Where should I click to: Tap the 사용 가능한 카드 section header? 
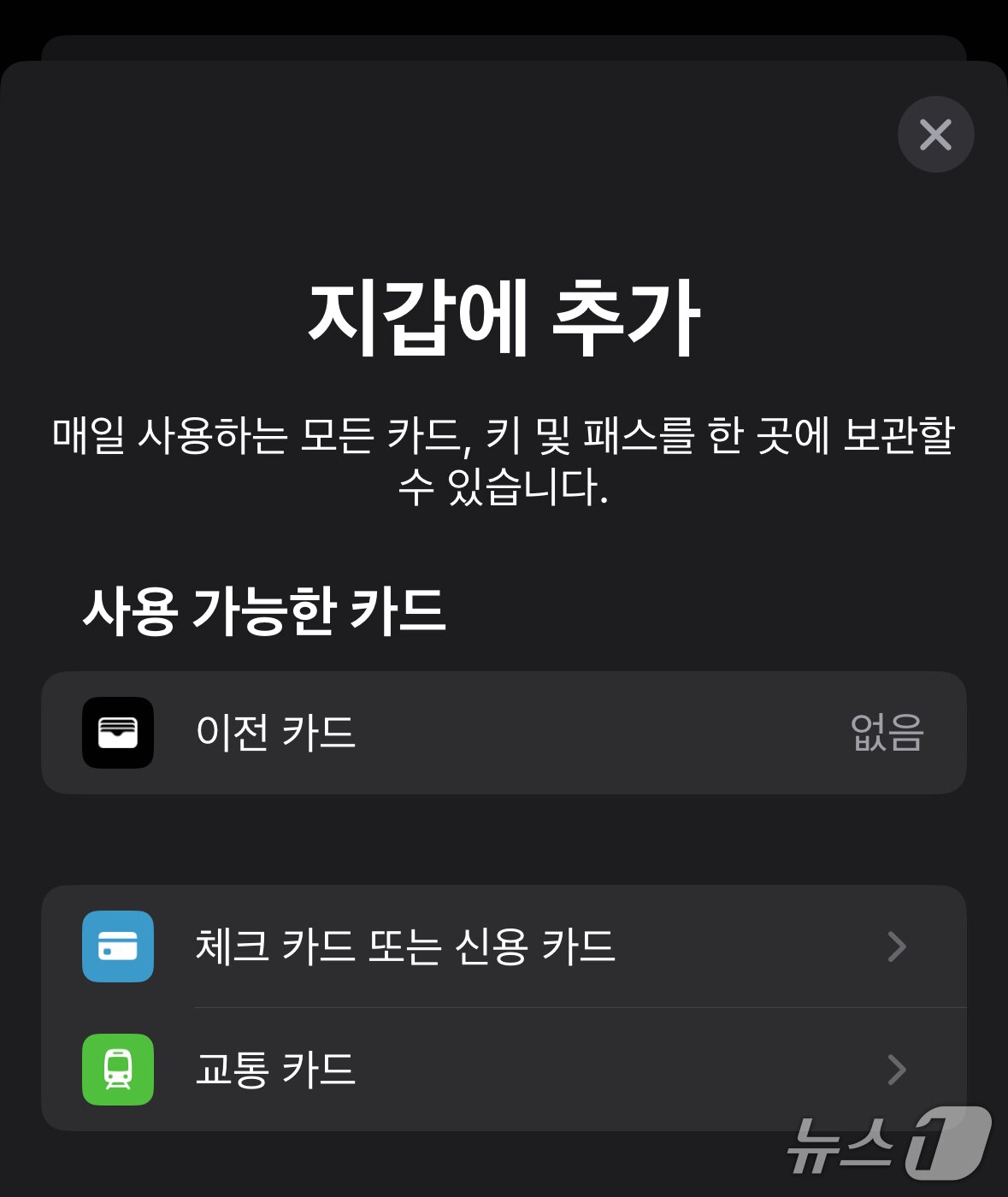tap(267, 608)
